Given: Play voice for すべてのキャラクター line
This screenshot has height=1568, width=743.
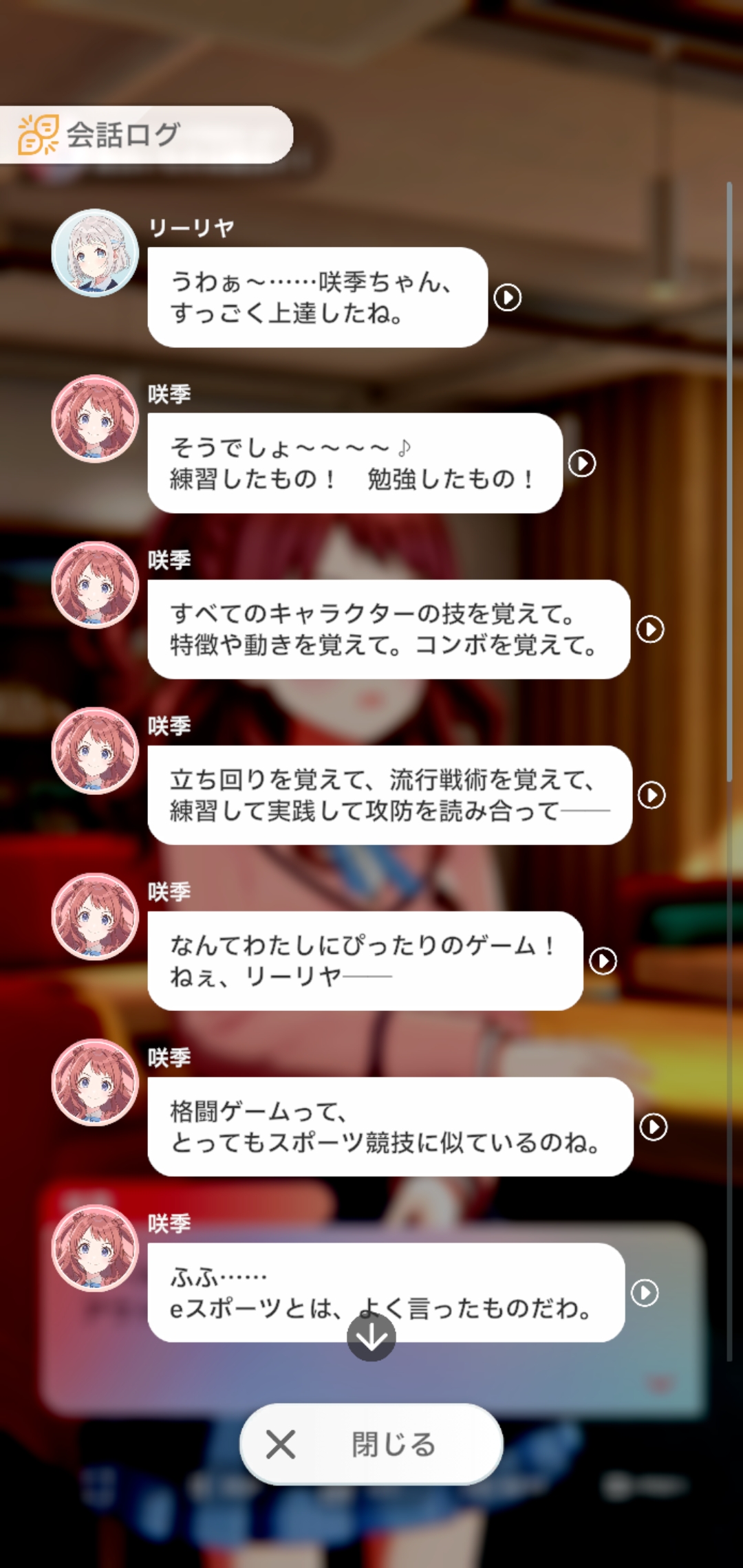Looking at the screenshot, I should pos(650,629).
